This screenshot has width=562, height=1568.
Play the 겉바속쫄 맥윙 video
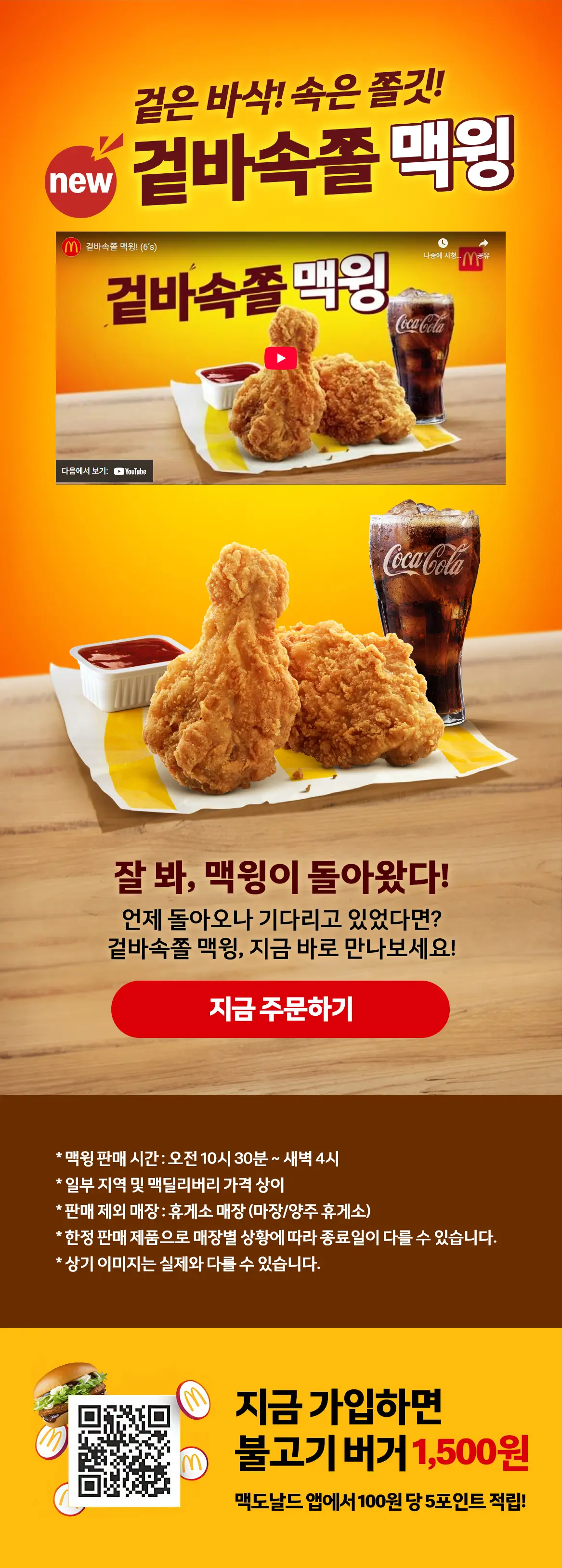(280, 358)
